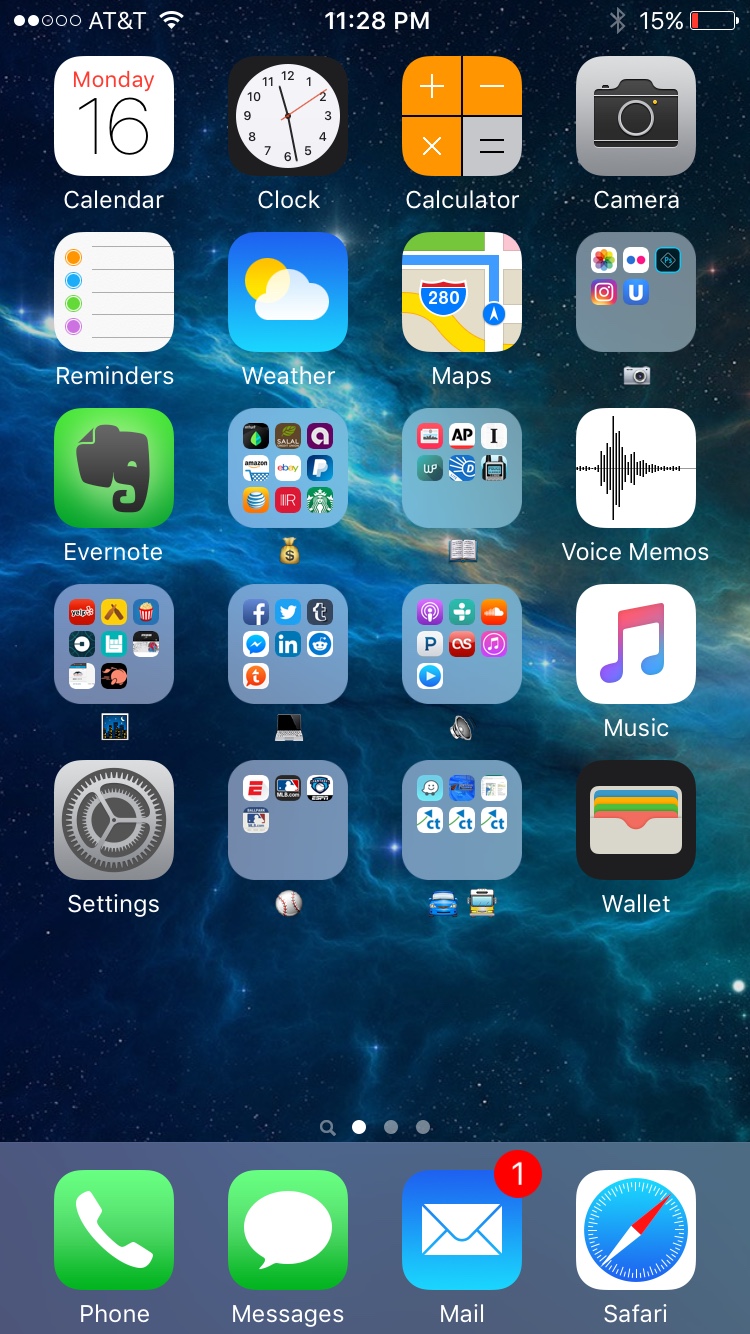This screenshot has height=1334, width=750.
Task: Open Voice Memos
Action: point(636,468)
